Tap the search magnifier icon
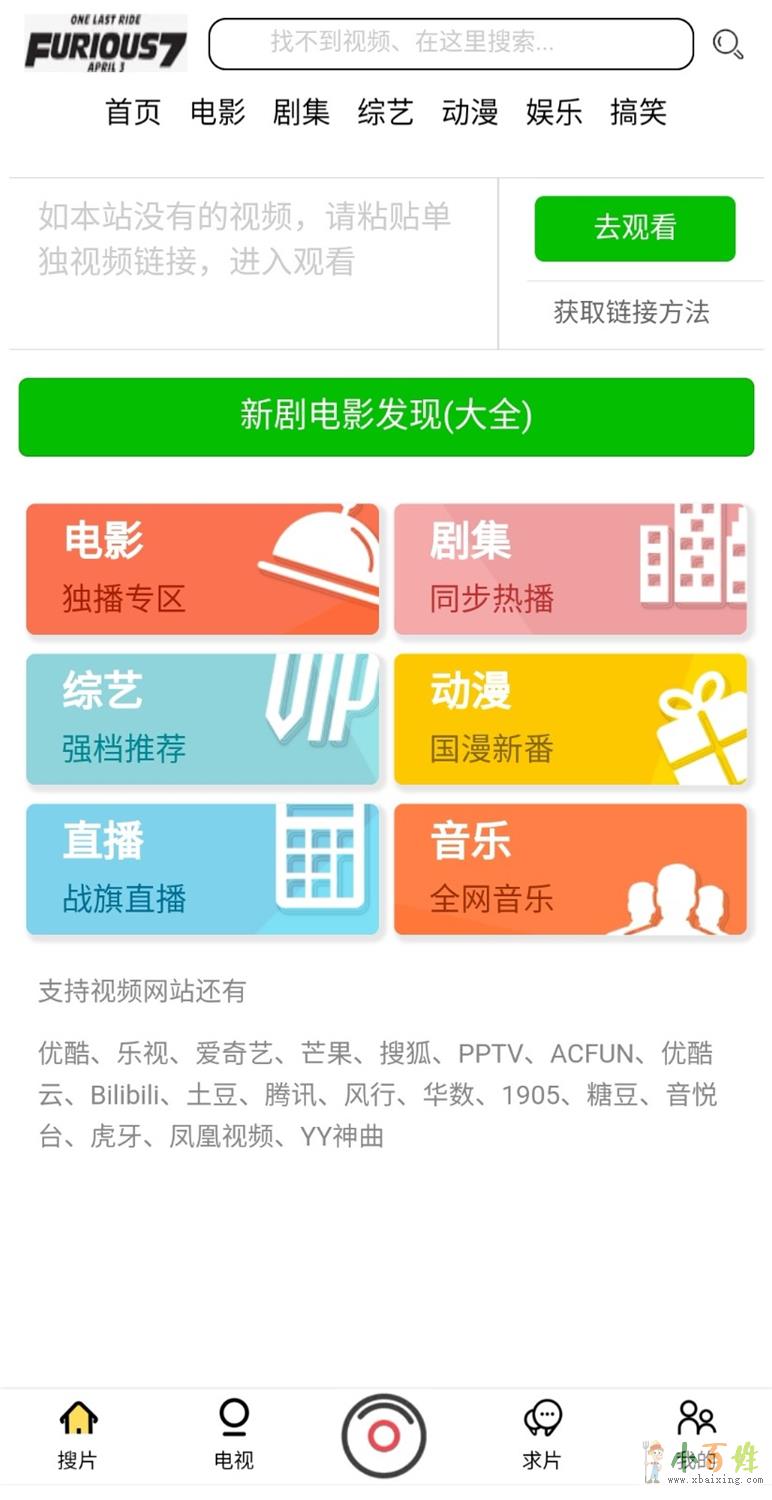 727,44
